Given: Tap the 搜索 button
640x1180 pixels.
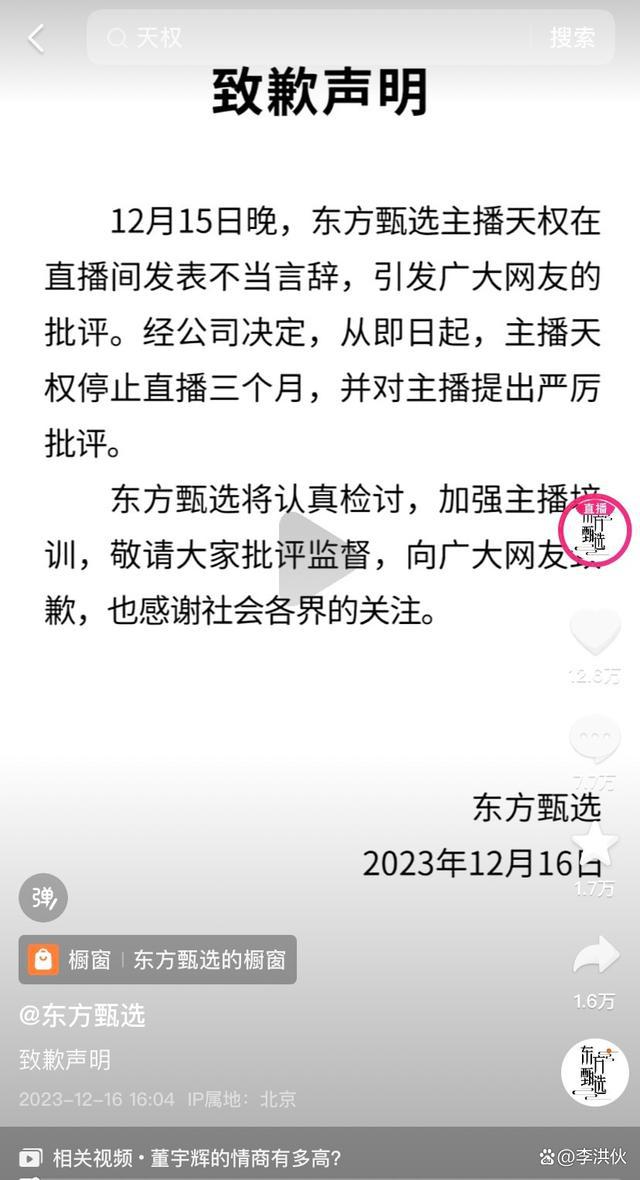Looking at the screenshot, I should pyautogui.click(x=572, y=38).
